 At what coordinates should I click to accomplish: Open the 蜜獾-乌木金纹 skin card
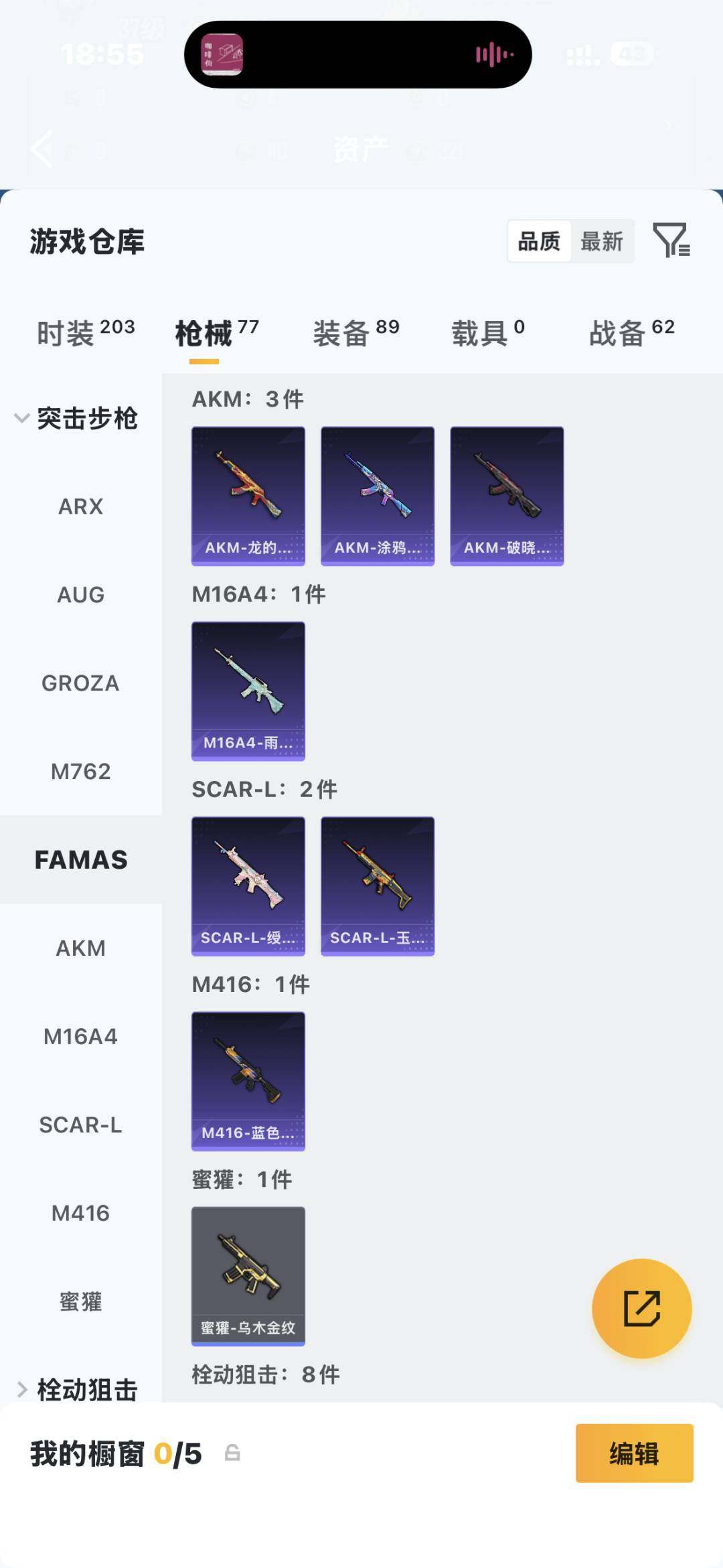click(x=248, y=1276)
